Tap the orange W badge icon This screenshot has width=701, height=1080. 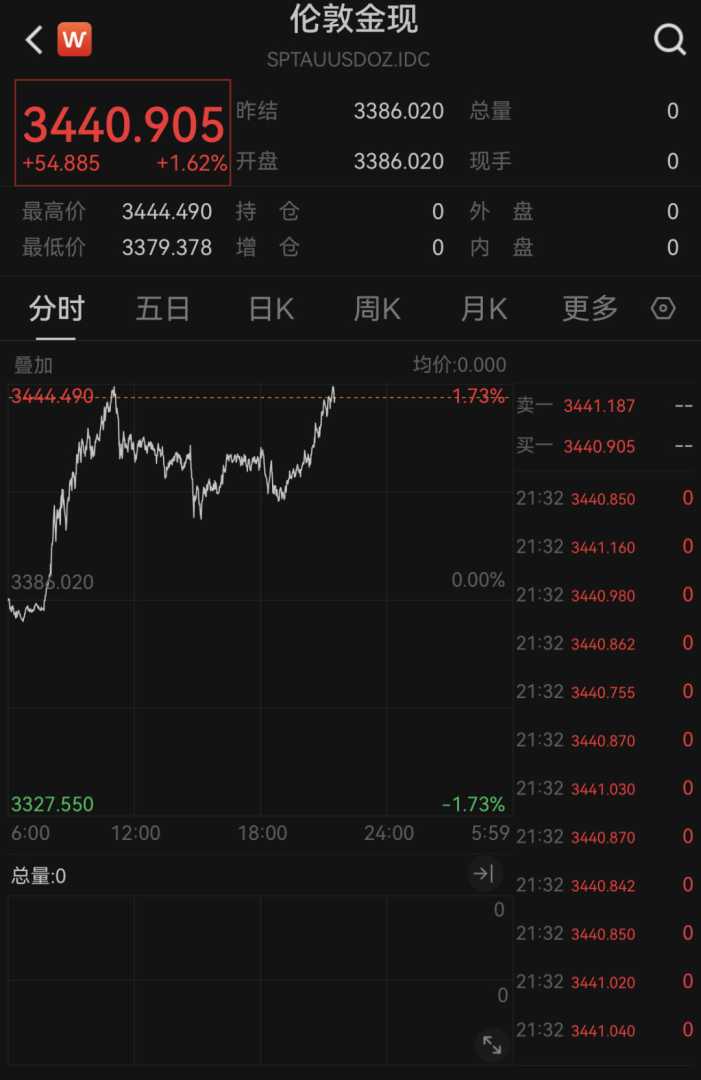pyautogui.click(x=74, y=40)
